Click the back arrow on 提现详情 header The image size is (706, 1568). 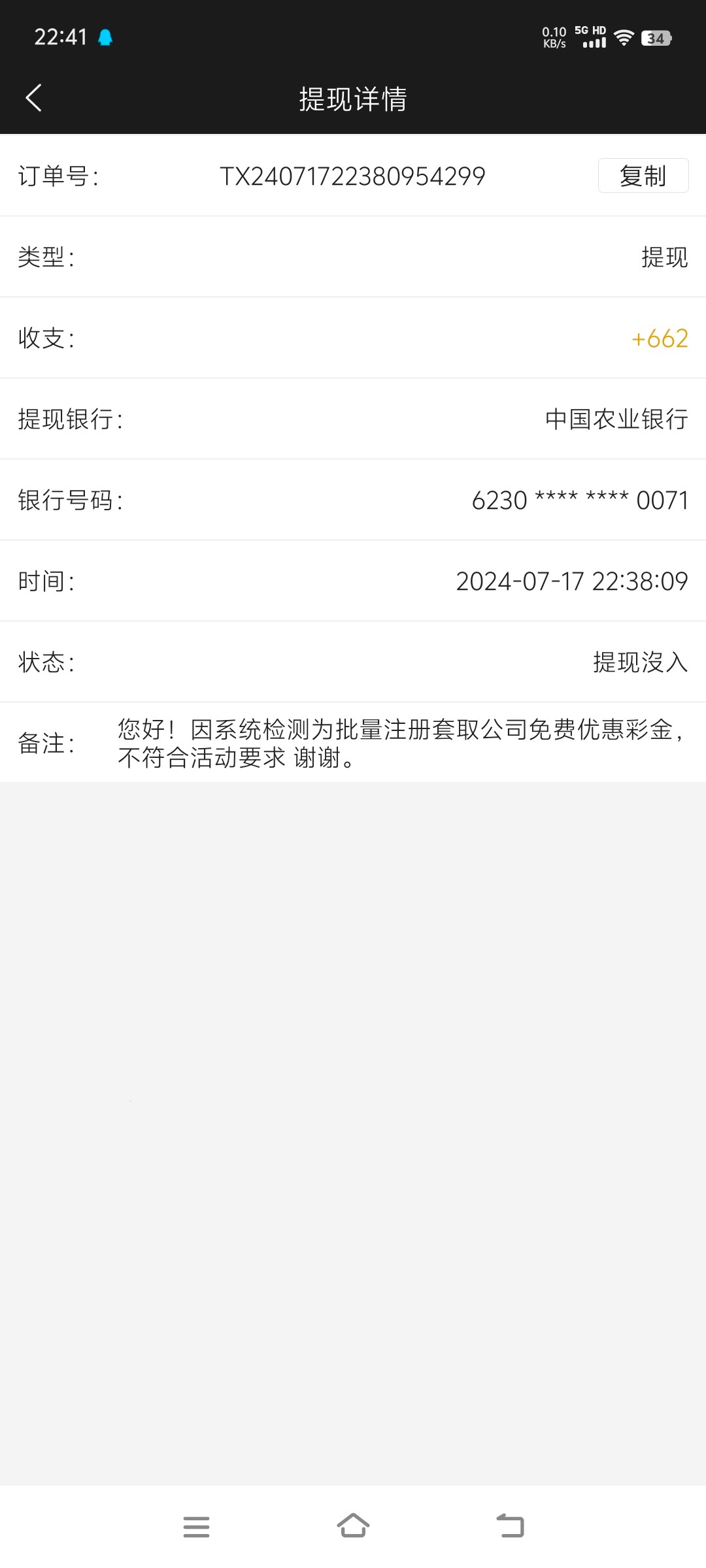(34, 98)
